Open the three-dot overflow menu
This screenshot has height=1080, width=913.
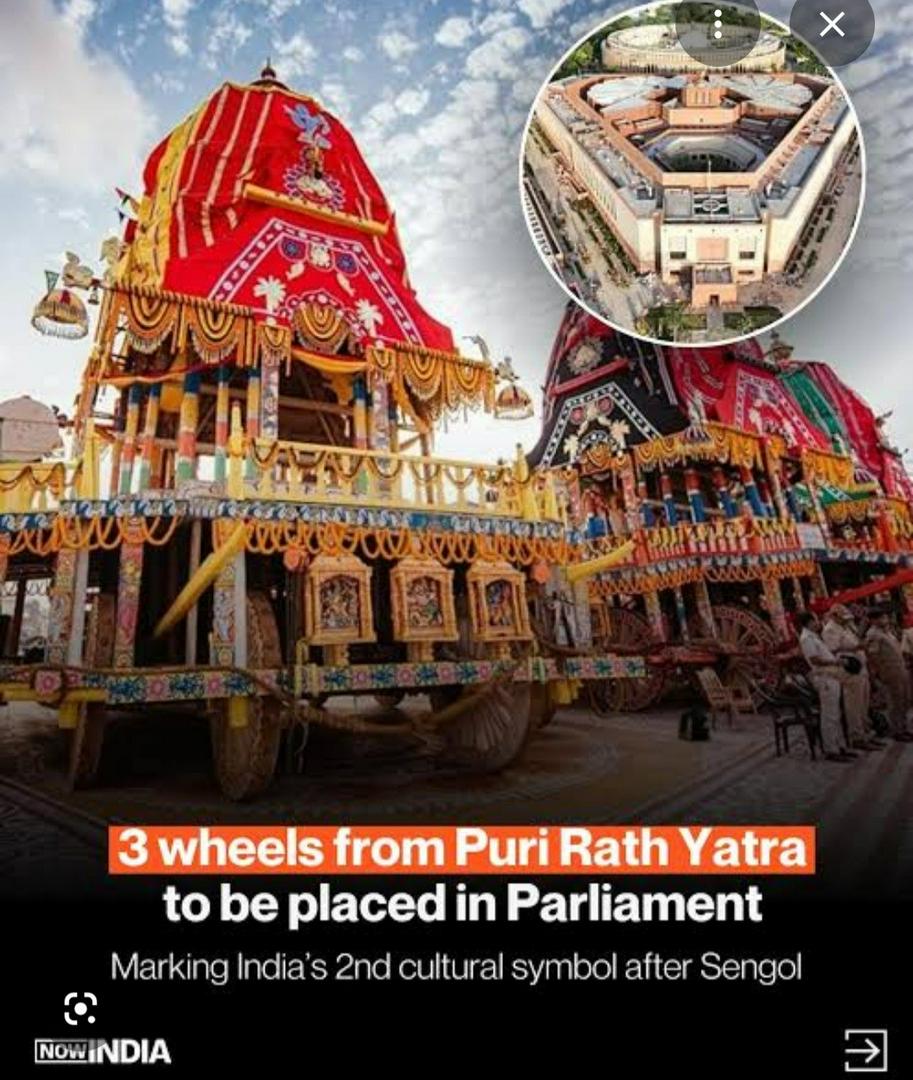(x=718, y=25)
